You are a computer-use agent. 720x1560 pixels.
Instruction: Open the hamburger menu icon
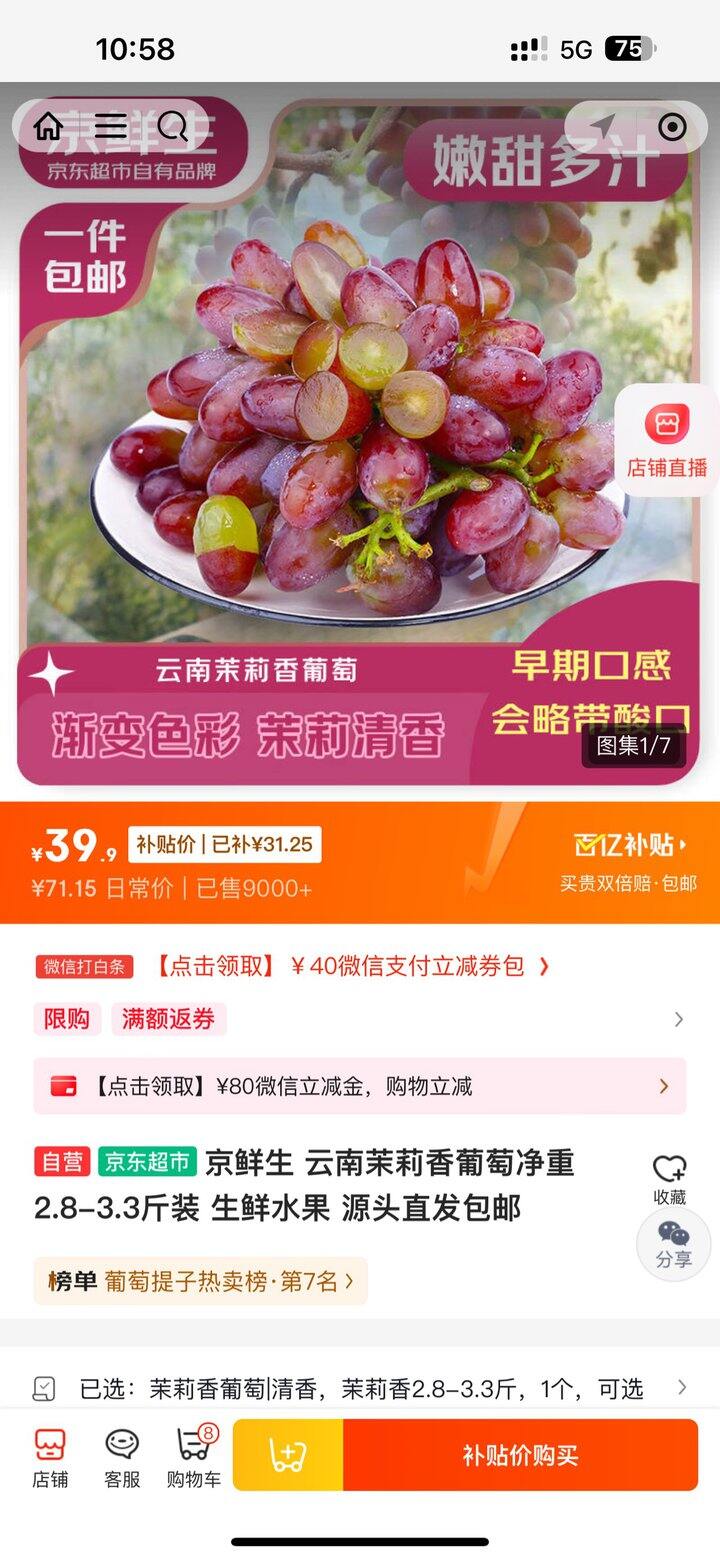pos(110,127)
